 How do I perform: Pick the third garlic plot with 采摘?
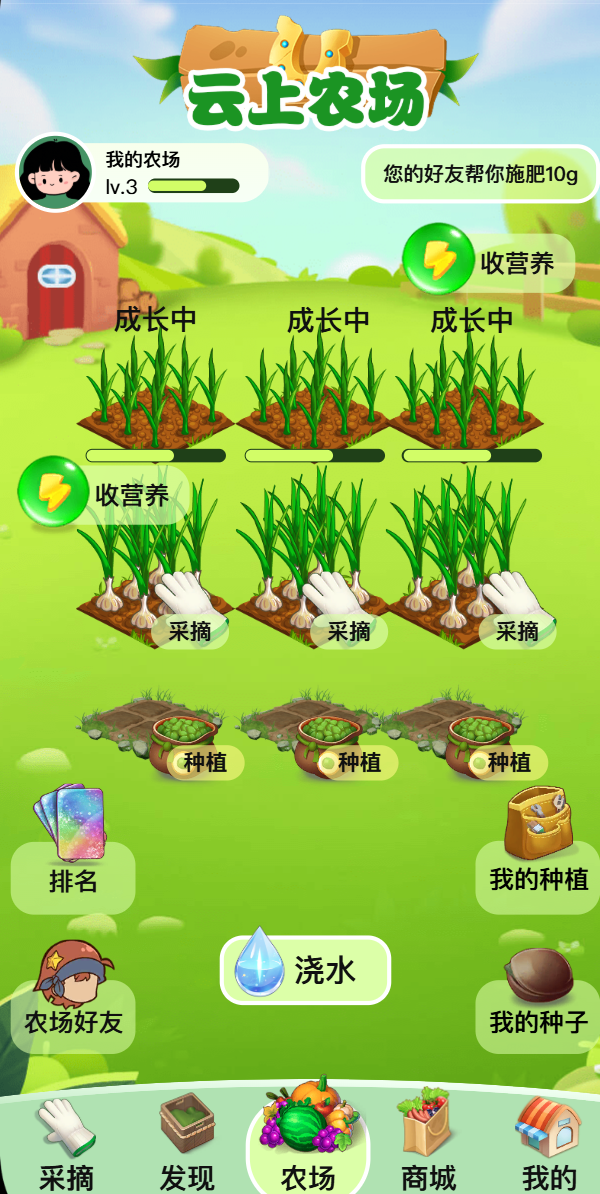tap(517, 631)
